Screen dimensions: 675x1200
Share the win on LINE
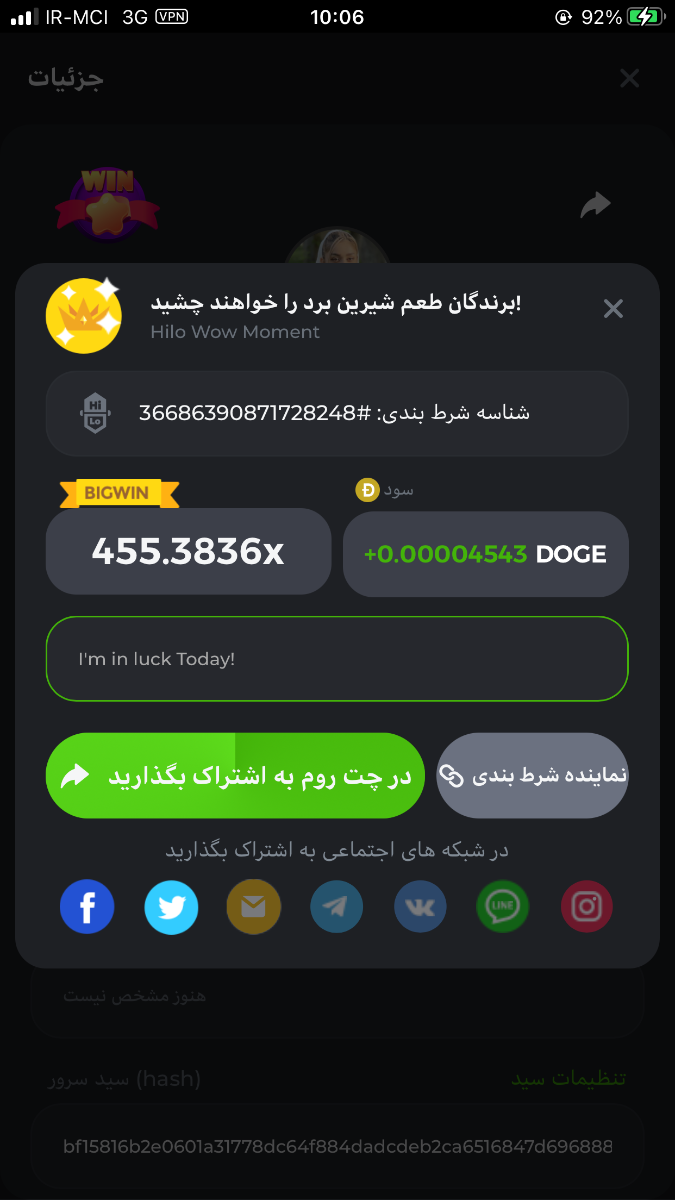point(502,907)
